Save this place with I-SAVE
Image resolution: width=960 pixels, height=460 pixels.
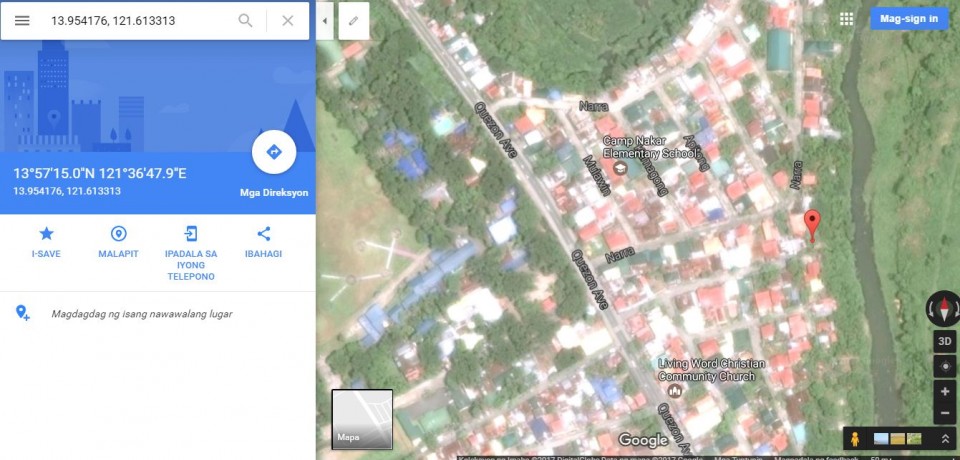point(46,241)
